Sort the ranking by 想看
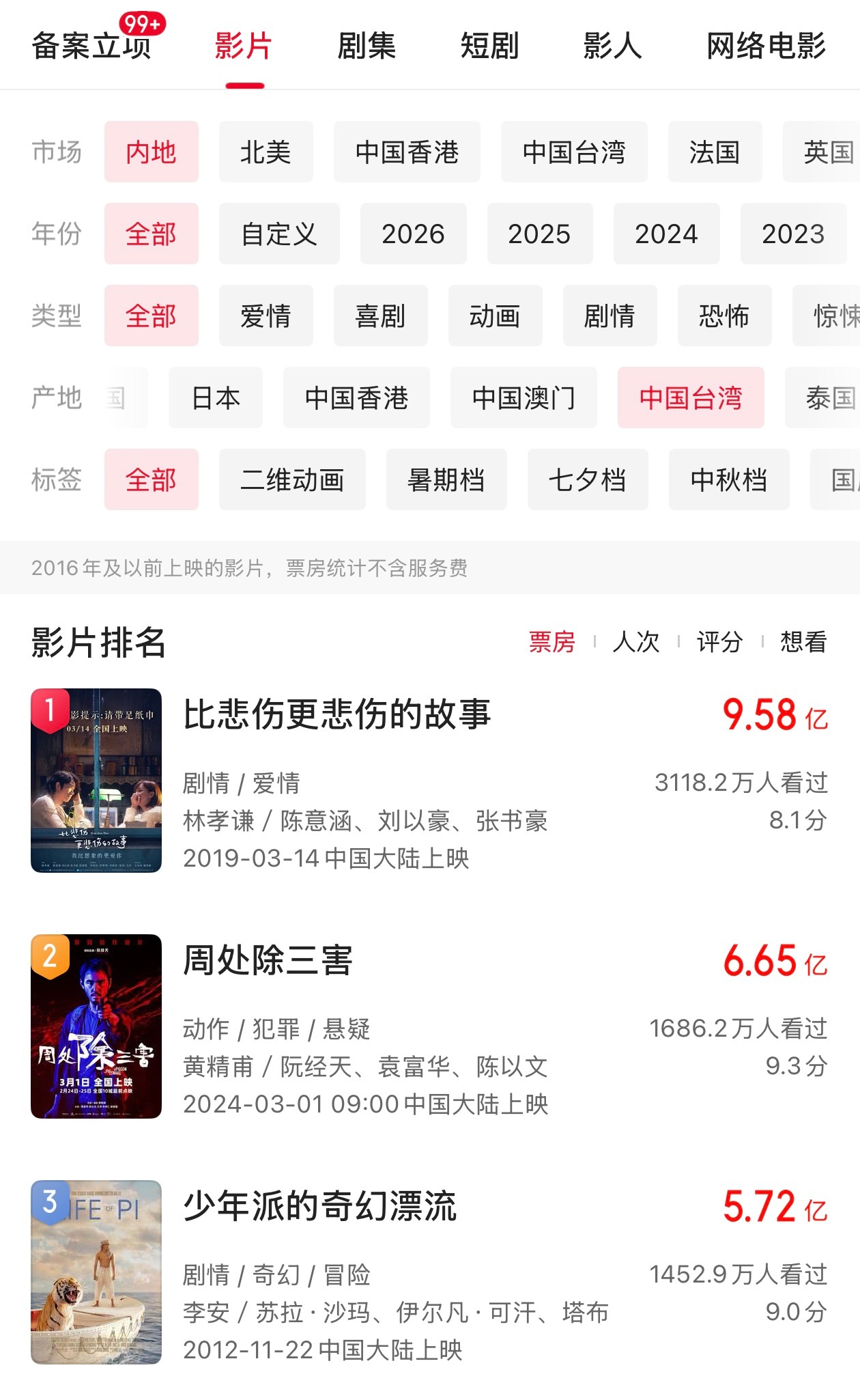Viewport: 860px width, 1400px height. coord(803,642)
